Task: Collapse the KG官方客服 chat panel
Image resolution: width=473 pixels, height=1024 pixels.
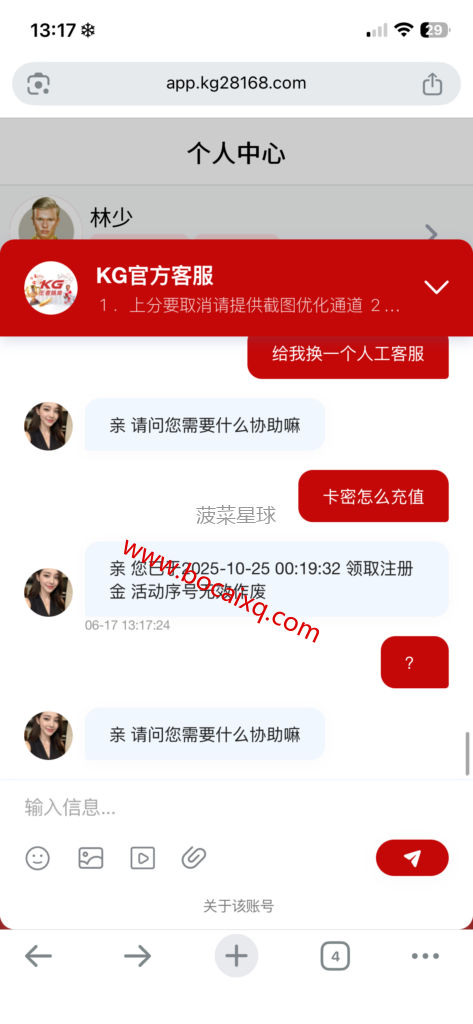Action: coord(436,287)
